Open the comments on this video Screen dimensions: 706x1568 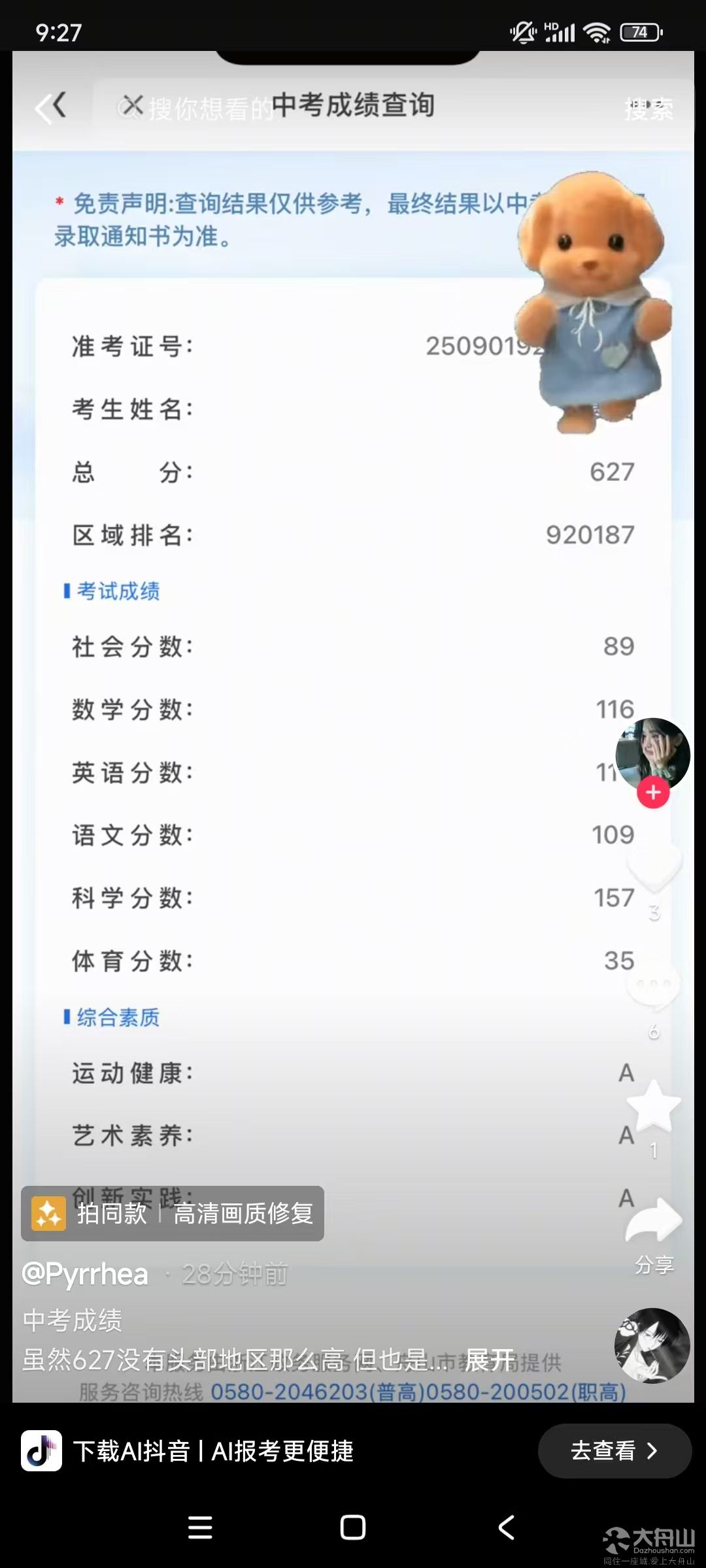(654, 984)
